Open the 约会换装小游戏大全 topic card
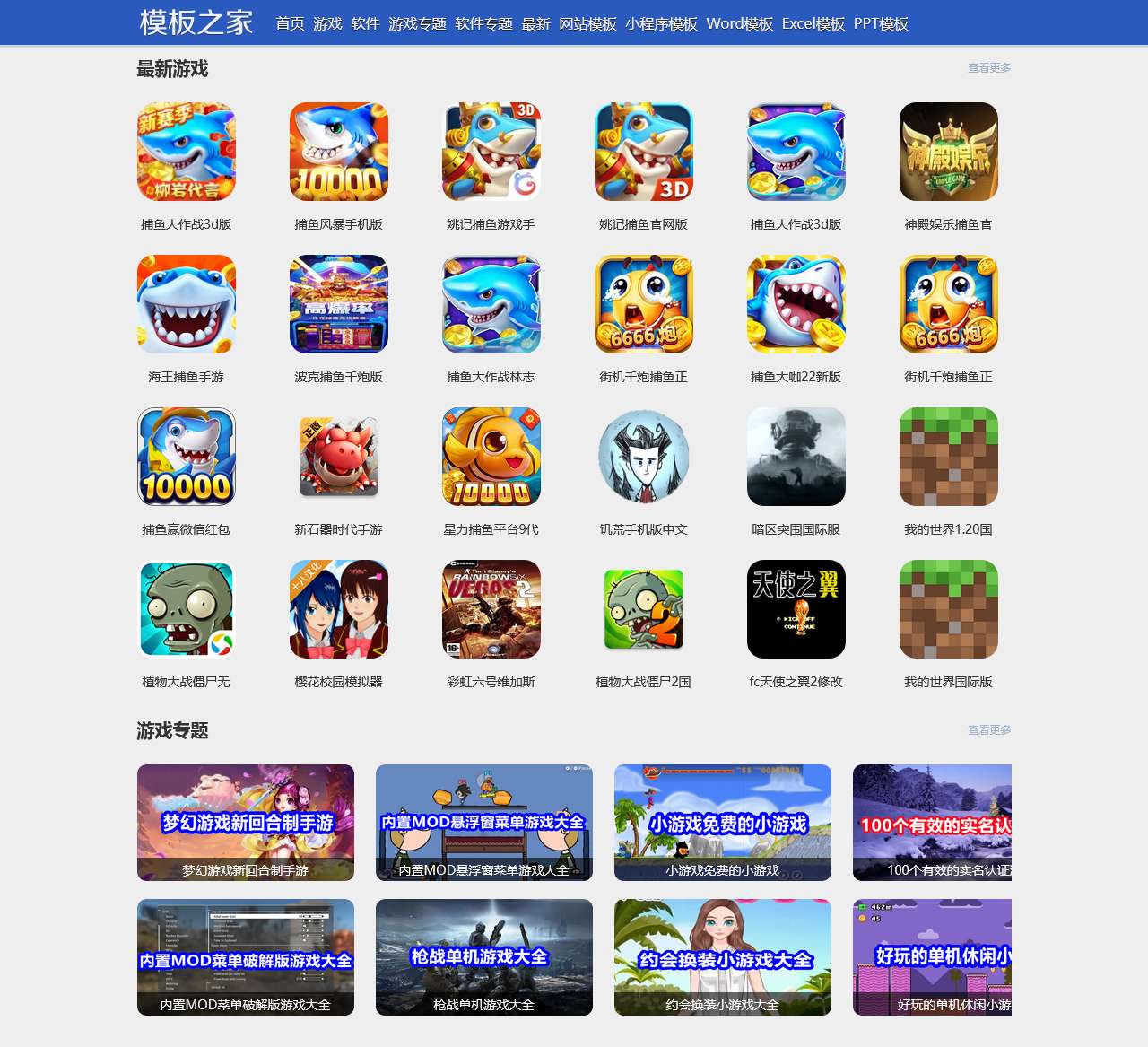The width and height of the screenshot is (1148, 1047). tap(723, 957)
